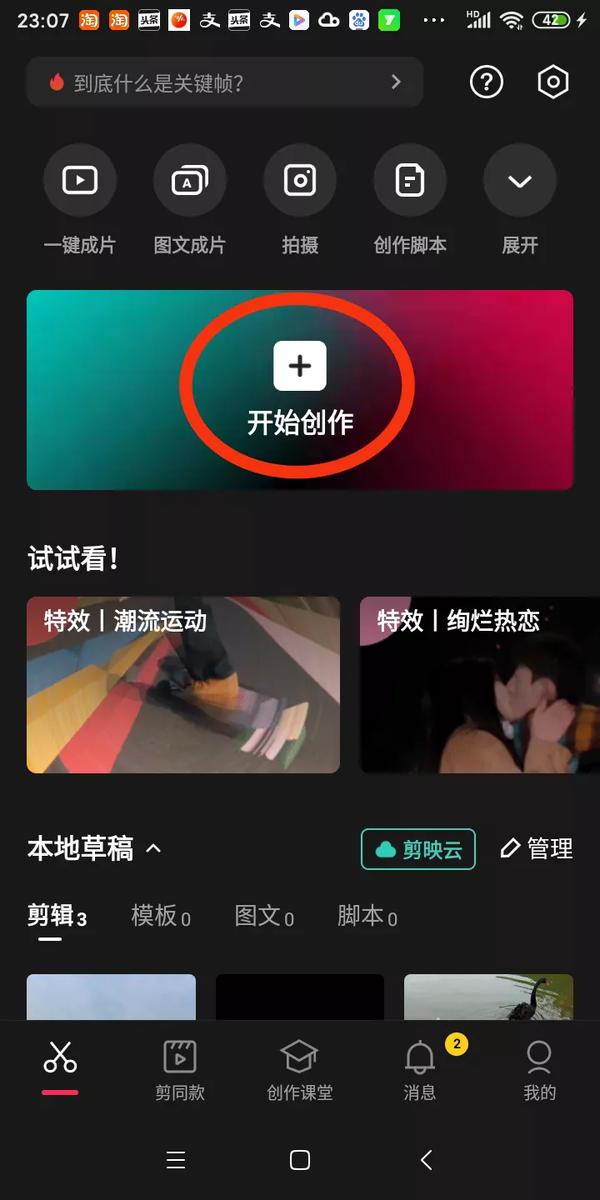The width and height of the screenshot is (600, 1200).
Task: Tap 开始创作 to start a project
Action: click(x=300, y=390)
